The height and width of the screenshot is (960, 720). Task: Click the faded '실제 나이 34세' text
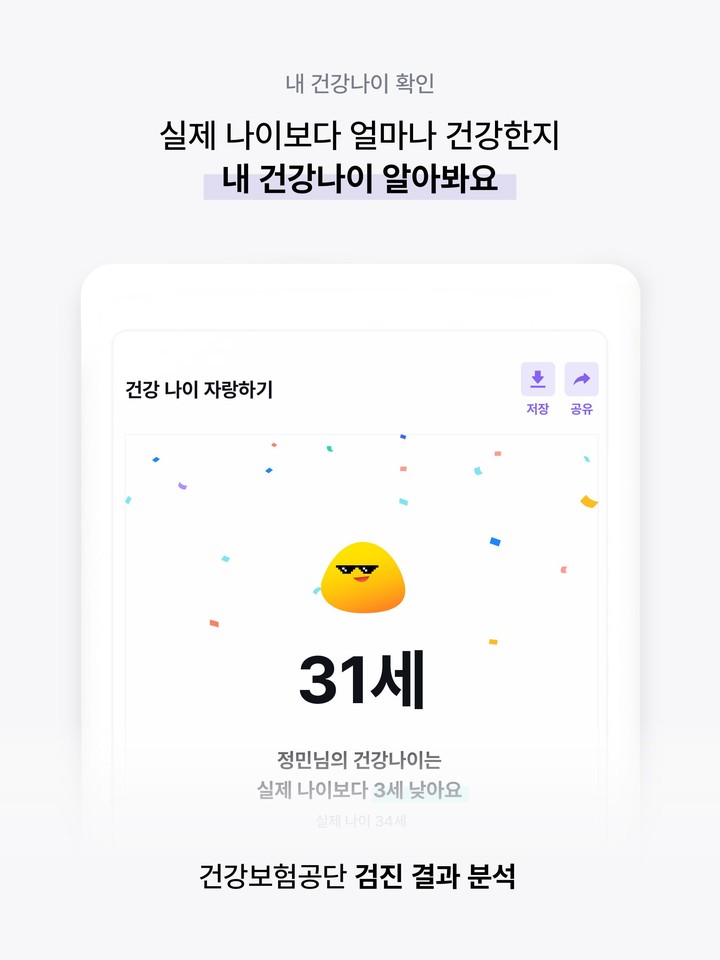click(x=360, y=821)
